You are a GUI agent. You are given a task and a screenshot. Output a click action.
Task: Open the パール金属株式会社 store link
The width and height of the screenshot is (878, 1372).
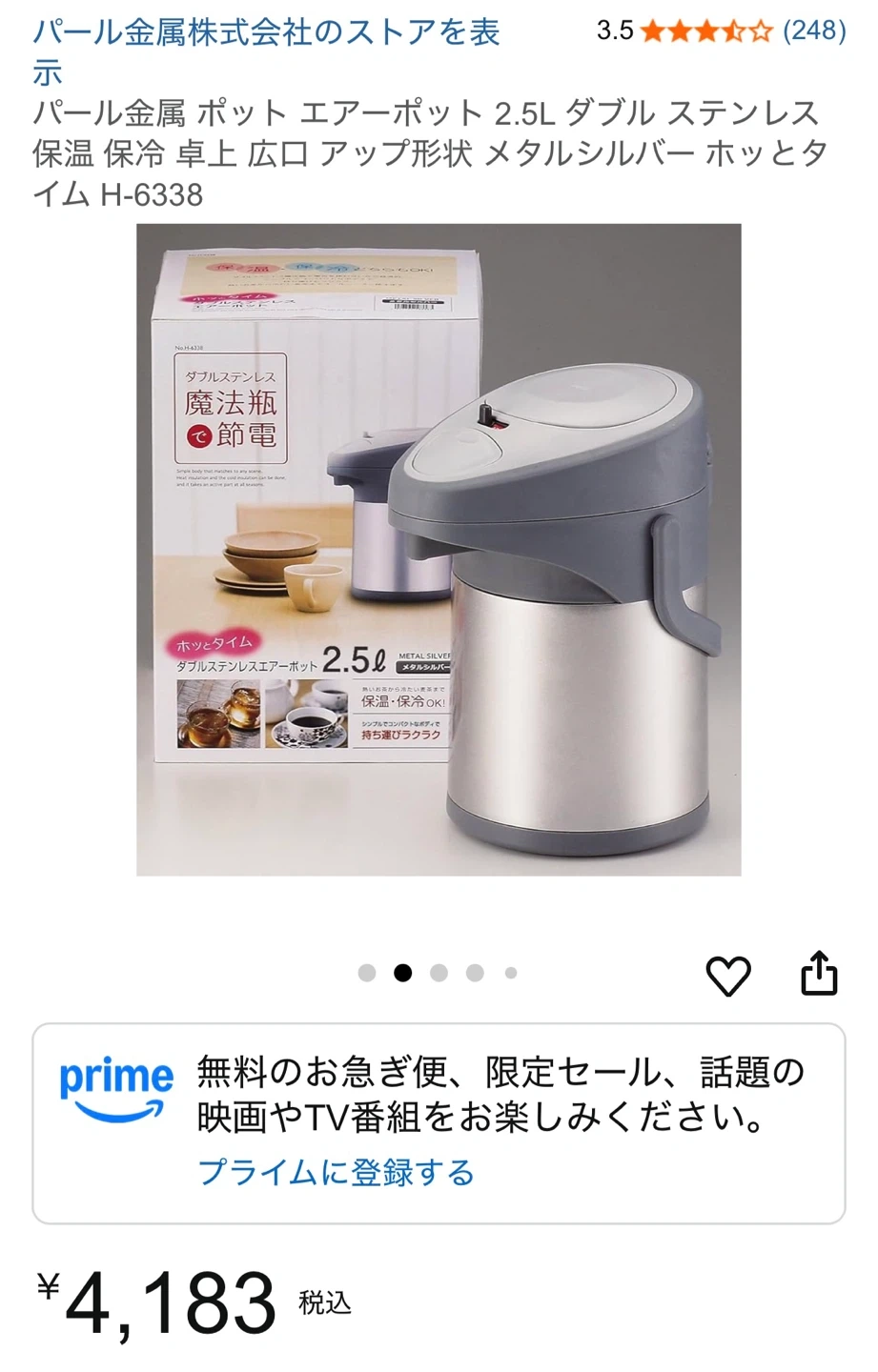(x=267, y=33)
